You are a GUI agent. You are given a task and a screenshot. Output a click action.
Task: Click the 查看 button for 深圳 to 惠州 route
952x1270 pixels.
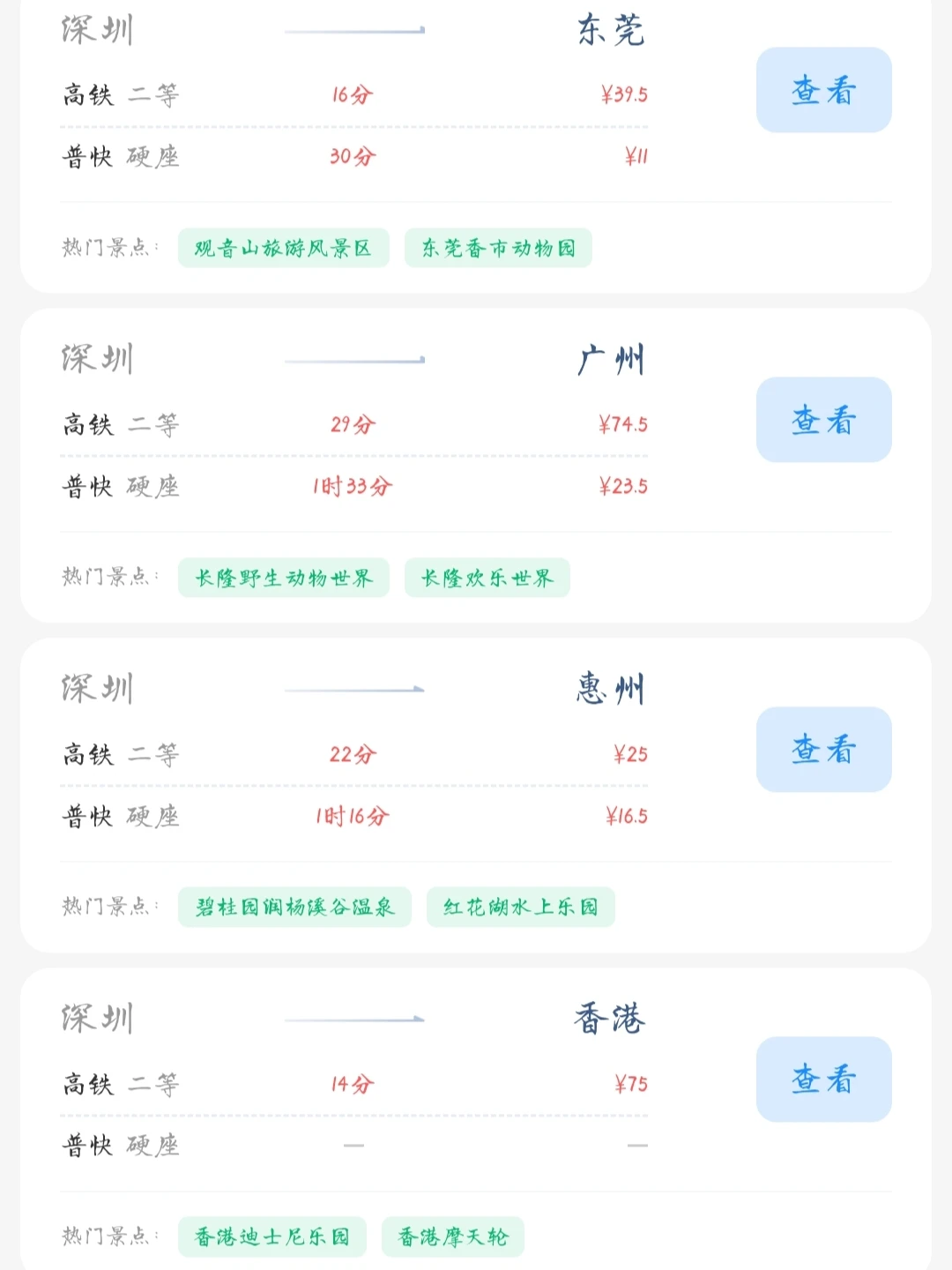coord(823,750)
